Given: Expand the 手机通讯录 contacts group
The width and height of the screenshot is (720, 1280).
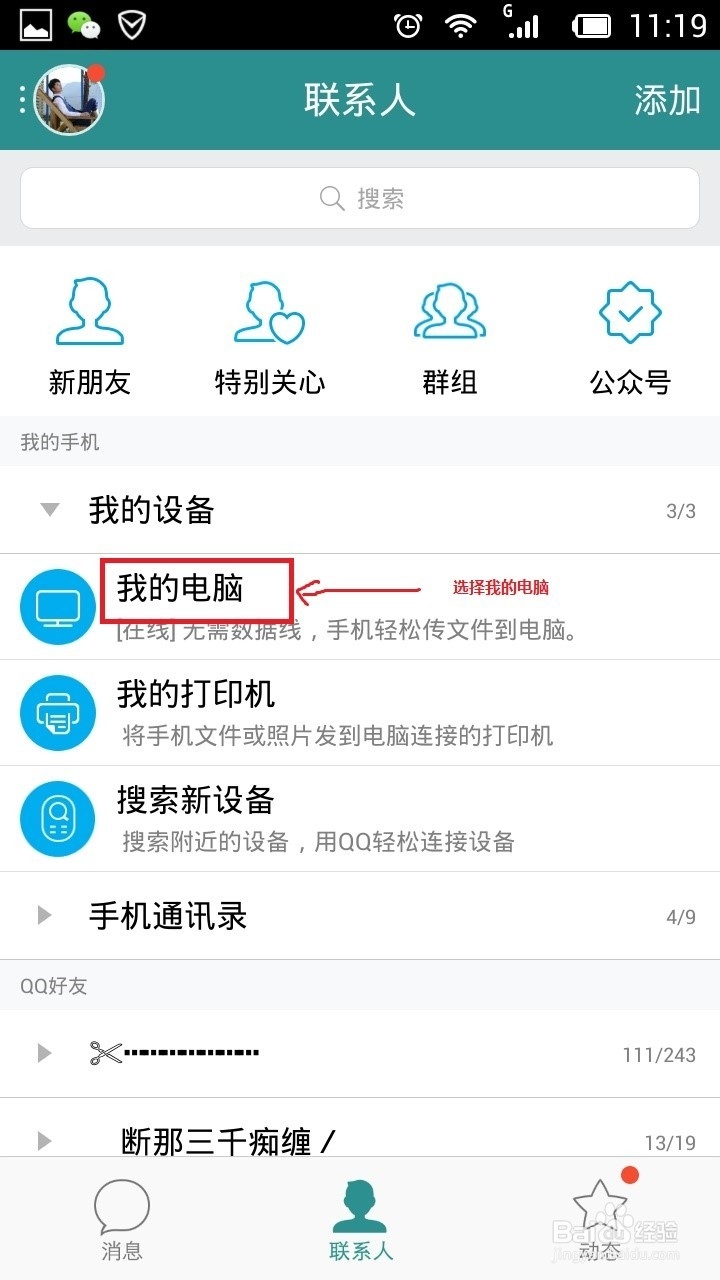Looking at the screenshot, I should (x=43, y=915).
